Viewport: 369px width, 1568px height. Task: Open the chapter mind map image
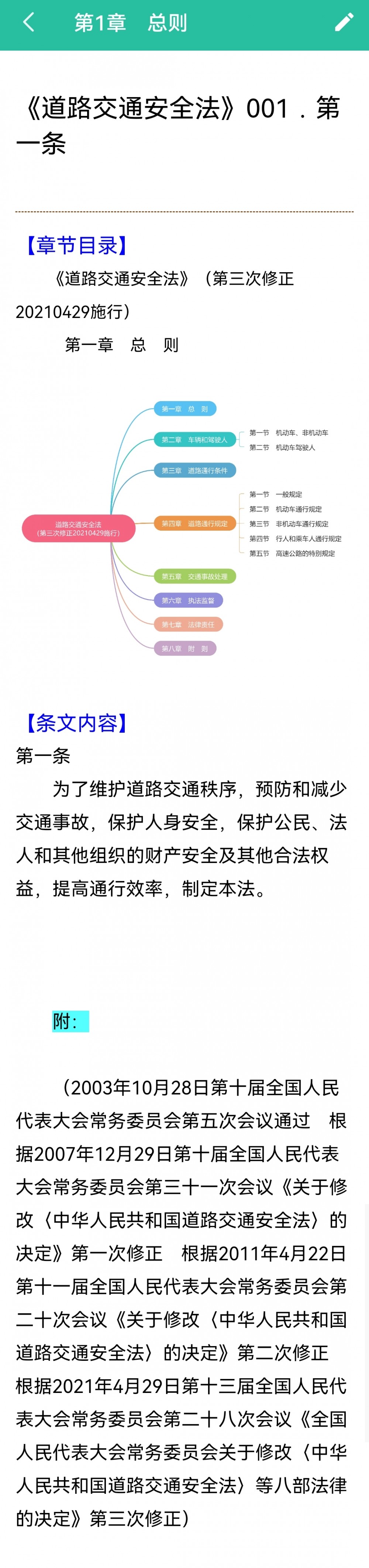tap(184, 528)
